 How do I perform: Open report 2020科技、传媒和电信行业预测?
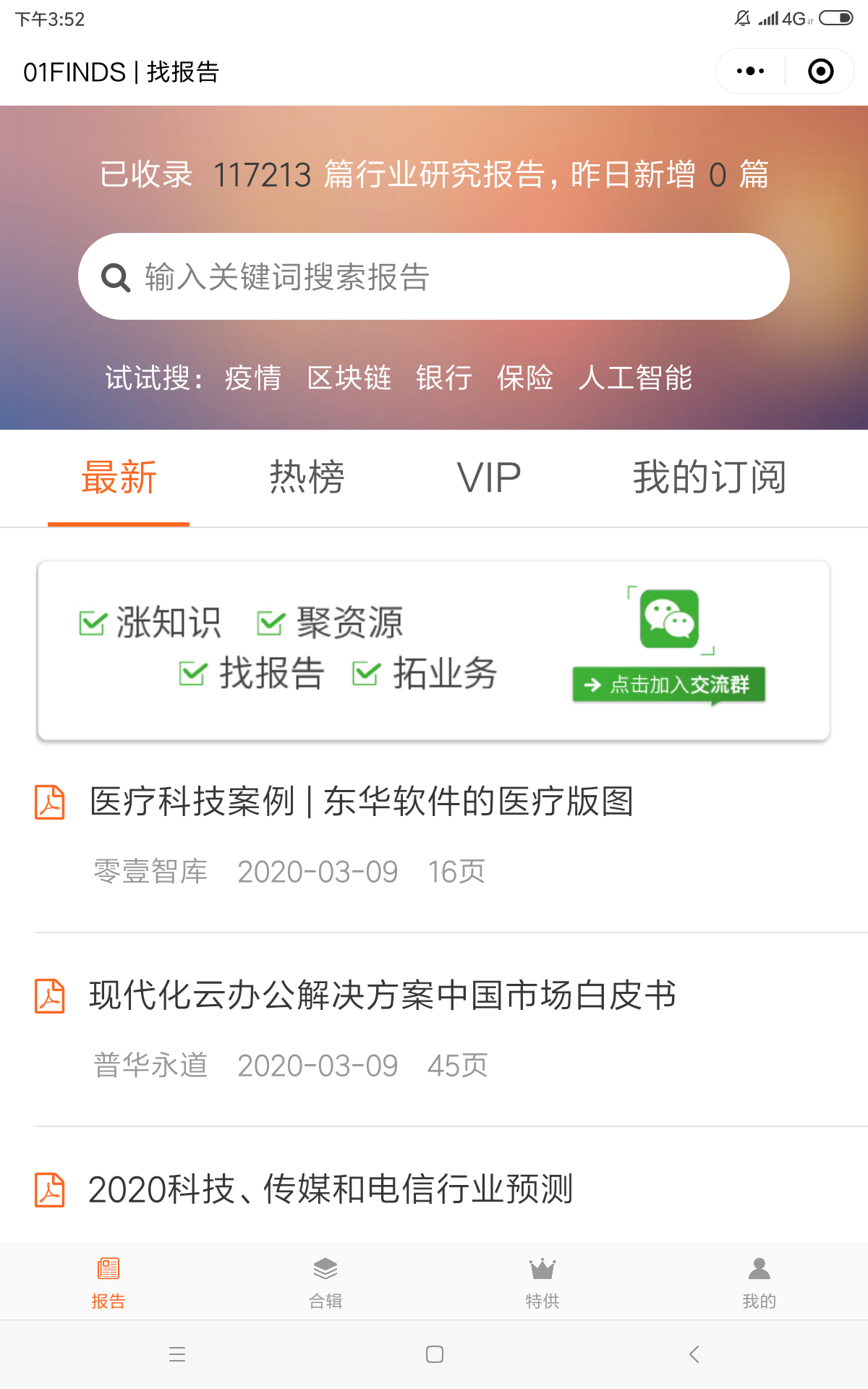click(x=331, y=1189)
